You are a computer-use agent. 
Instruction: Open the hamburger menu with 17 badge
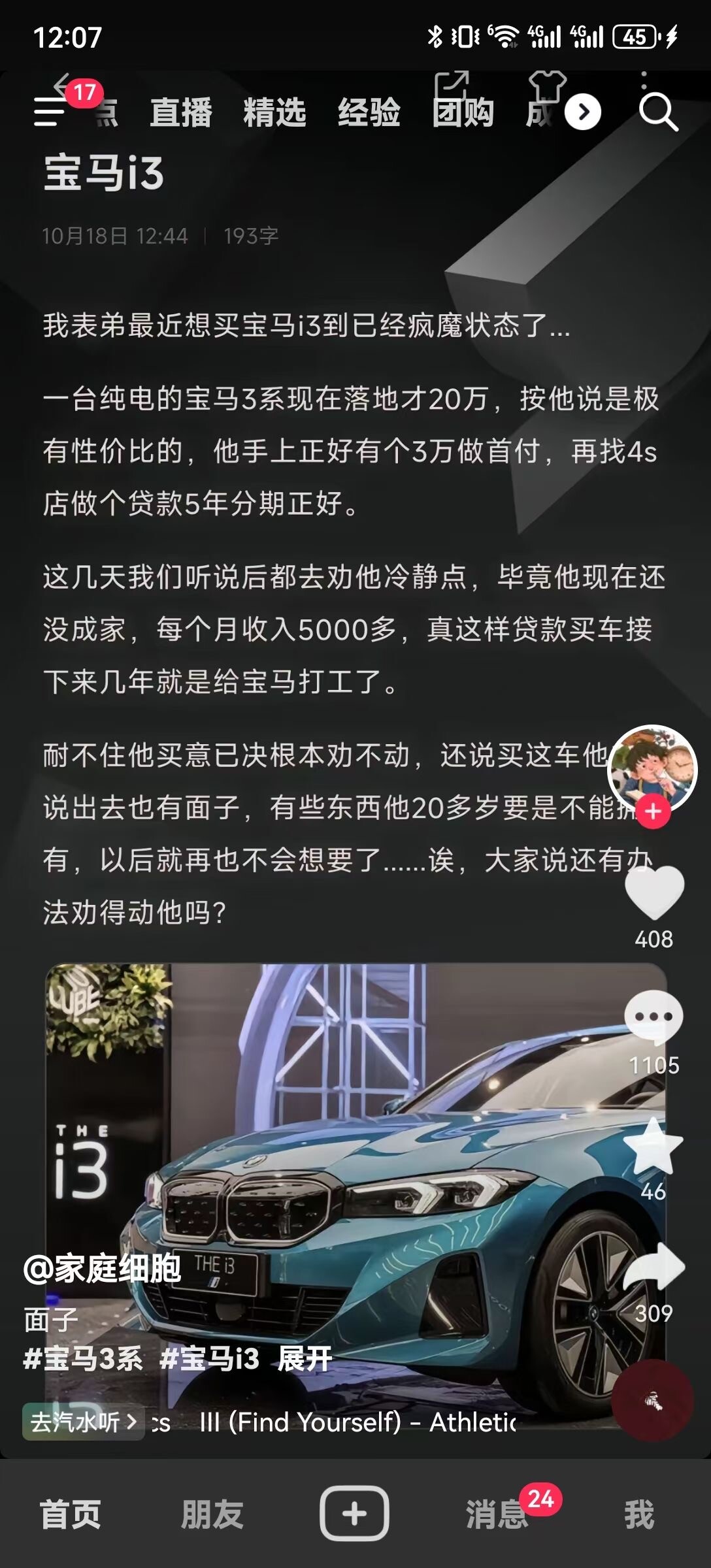pos(50,112)
